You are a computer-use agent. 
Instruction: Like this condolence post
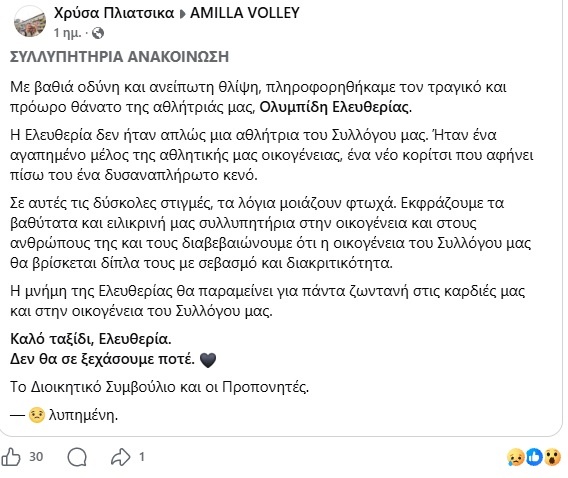pos(11,457)
